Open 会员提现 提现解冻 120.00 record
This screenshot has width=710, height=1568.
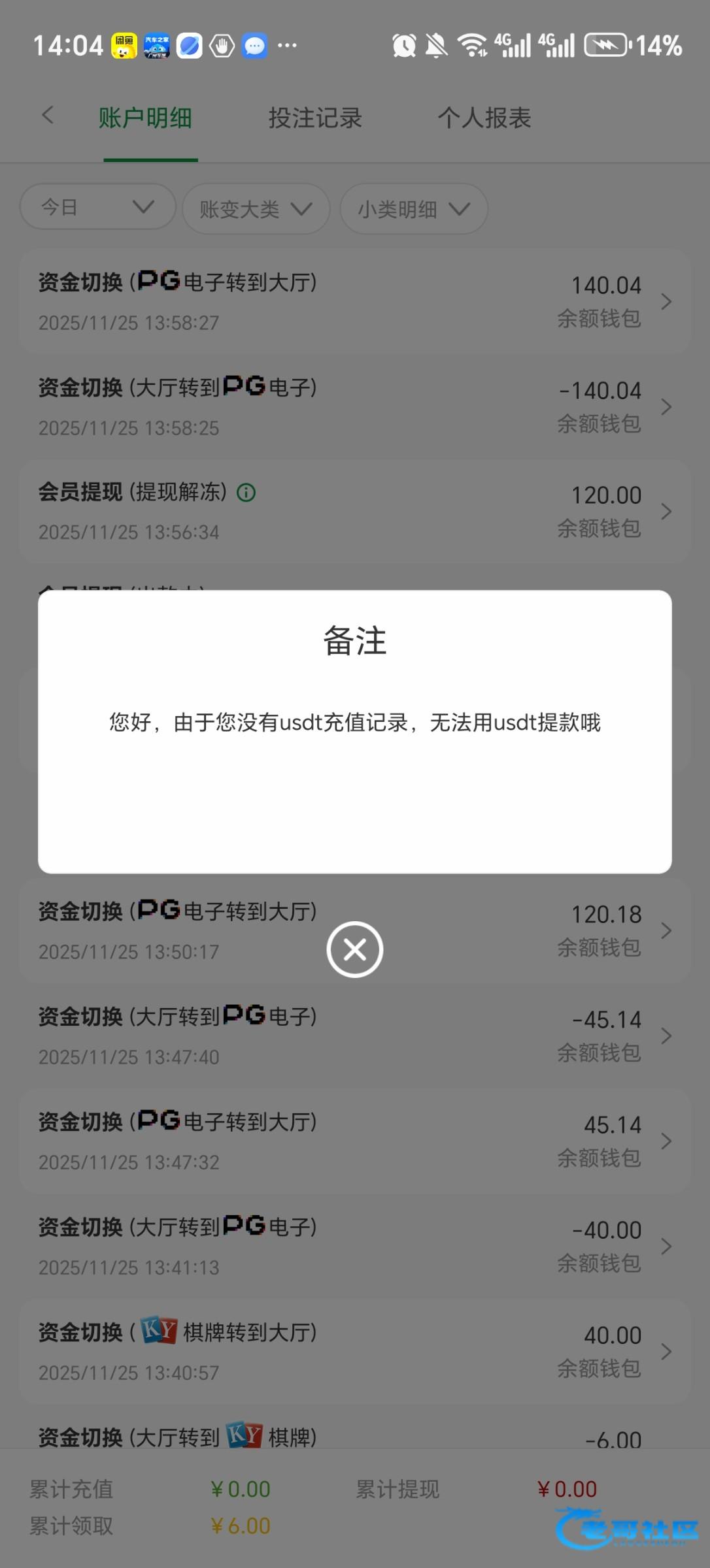[x=354, y=512]
